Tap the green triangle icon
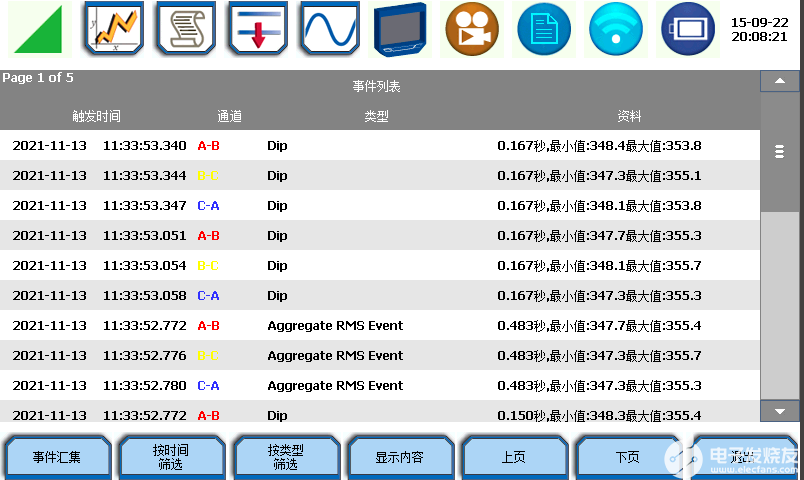 [38, 29]
